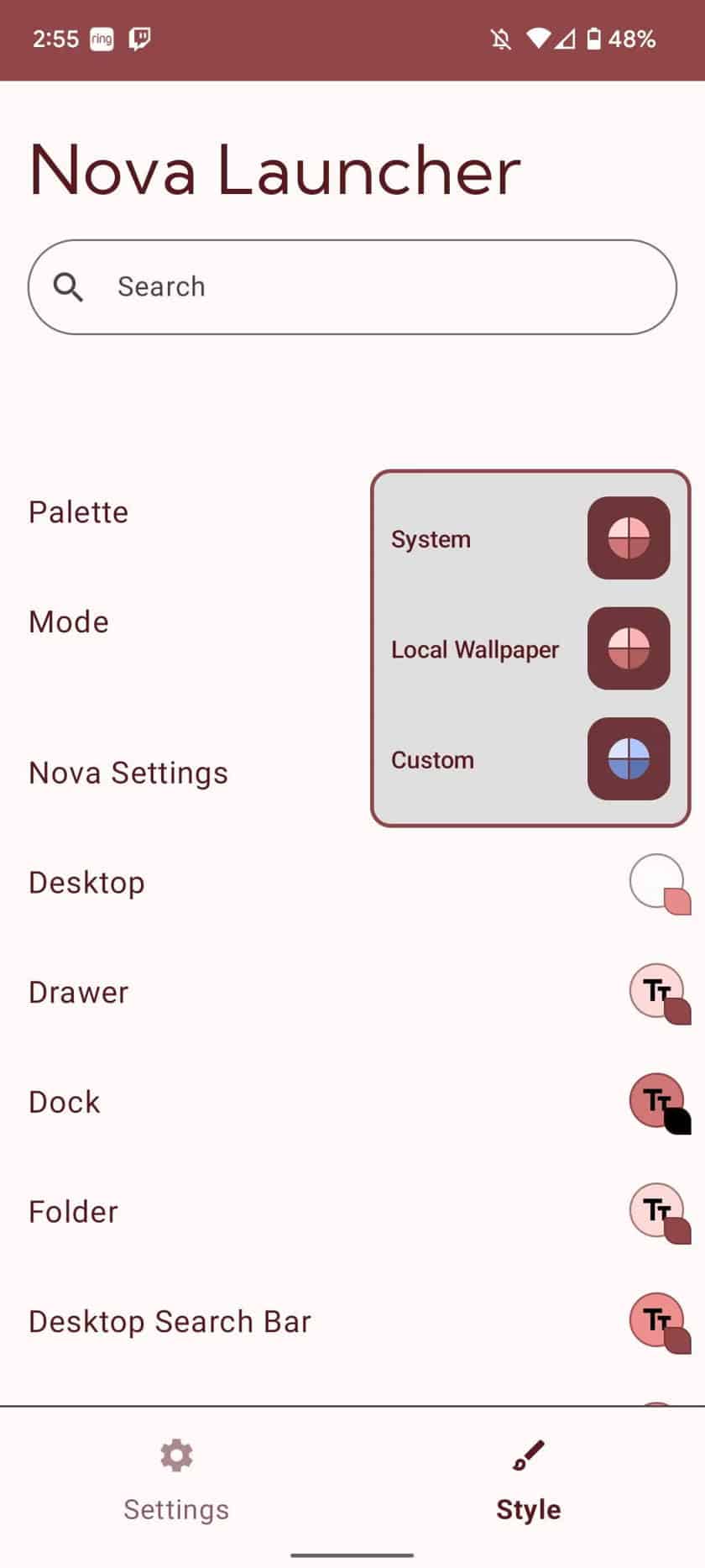Switch to the Style tab
Viewport: 705px width, 1568px height.
tap(529, 1480)
